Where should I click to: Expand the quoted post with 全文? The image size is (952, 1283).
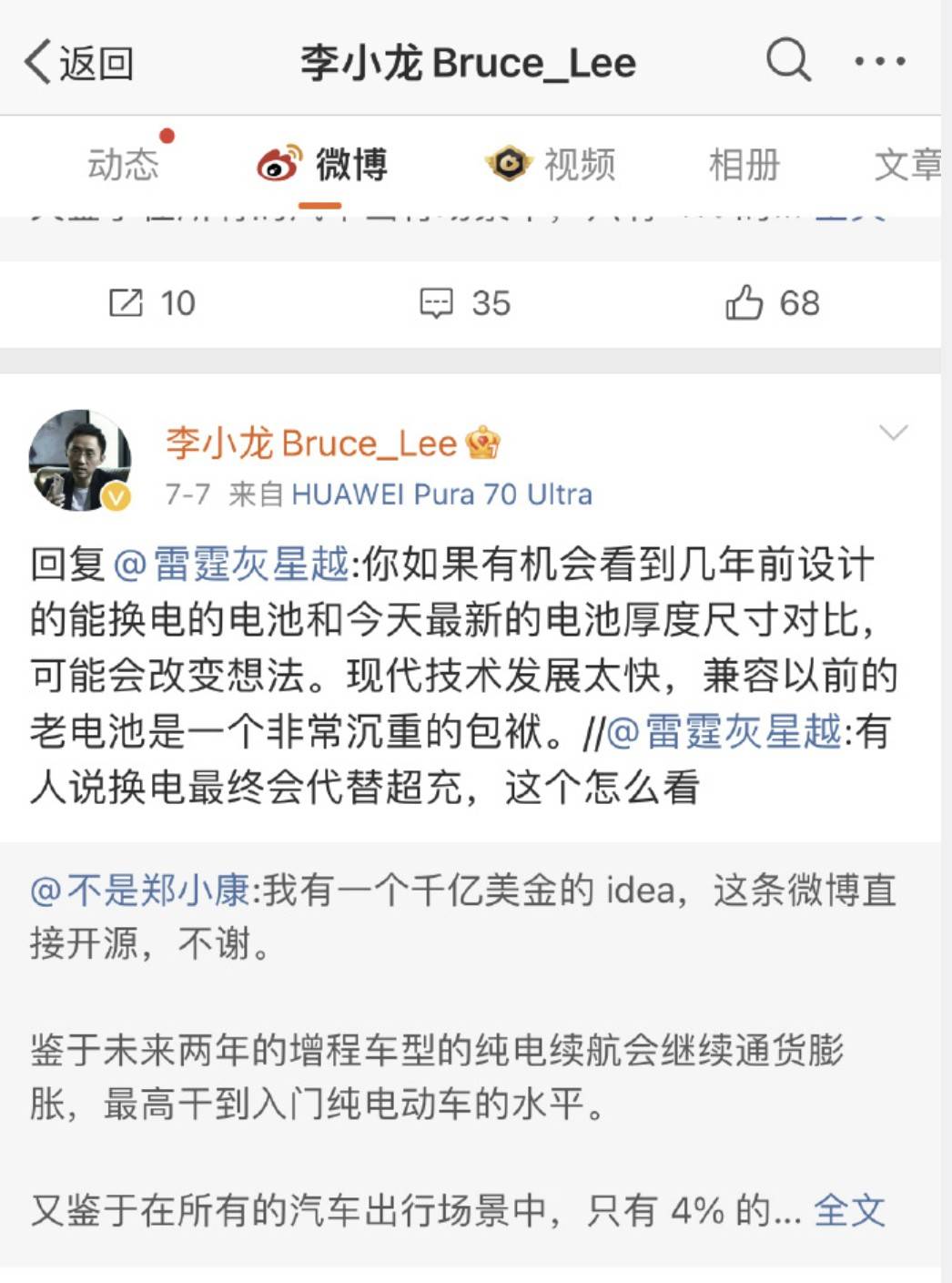pyautogui.click(x=848, y=1210)
